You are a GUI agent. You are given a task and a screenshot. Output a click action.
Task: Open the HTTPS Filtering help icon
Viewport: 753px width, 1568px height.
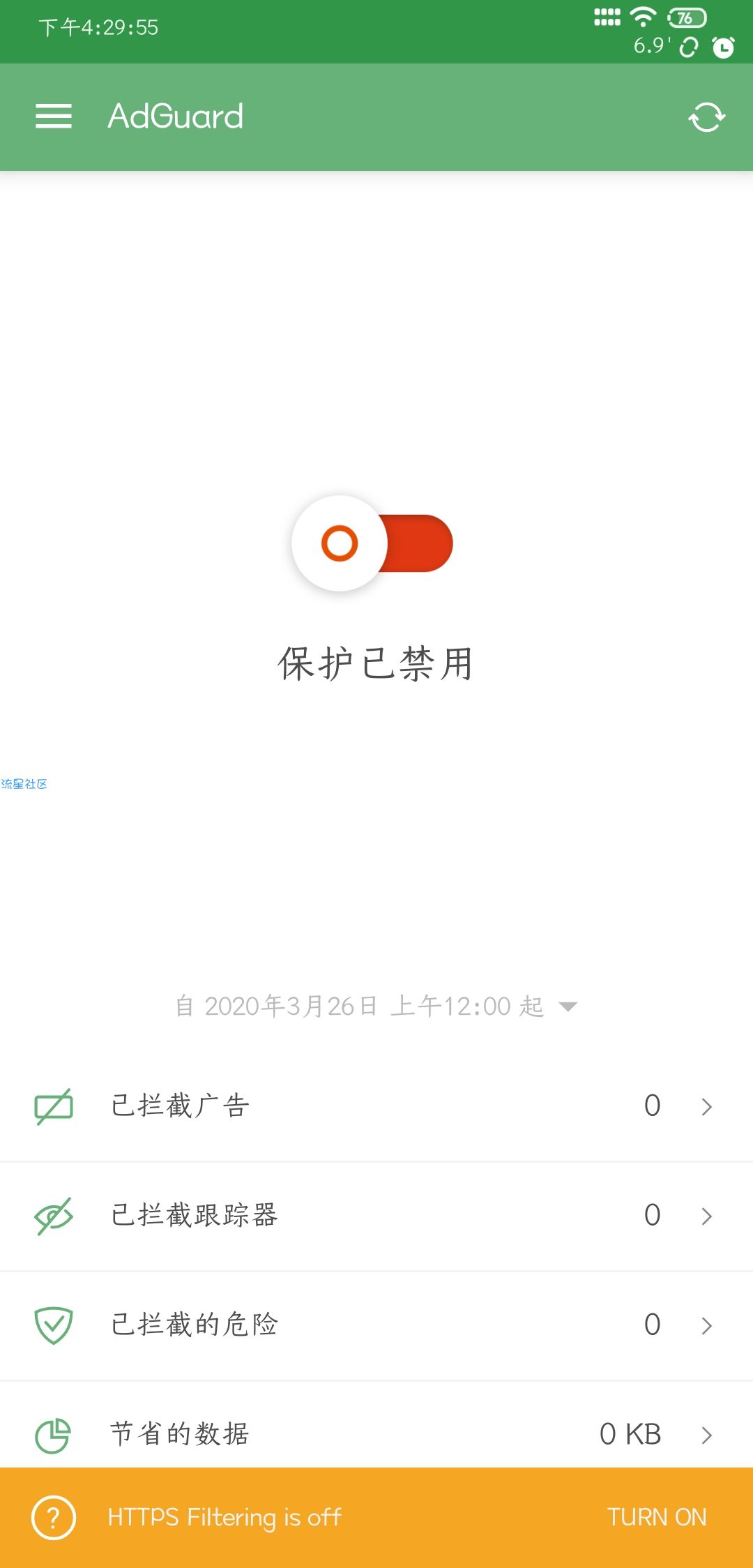tap(54, 1517)
